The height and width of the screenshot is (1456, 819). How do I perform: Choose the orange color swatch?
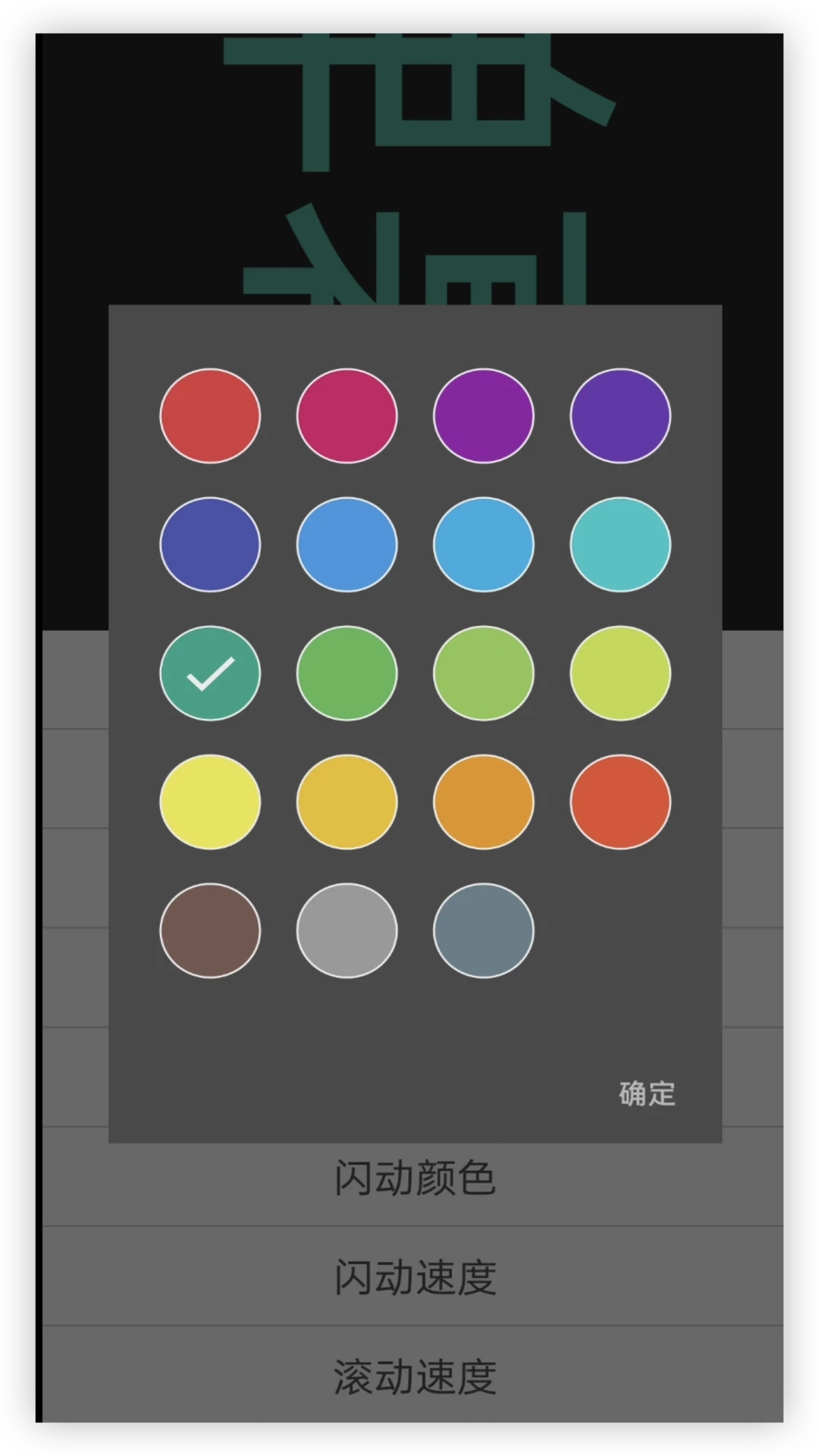point(483,802)
